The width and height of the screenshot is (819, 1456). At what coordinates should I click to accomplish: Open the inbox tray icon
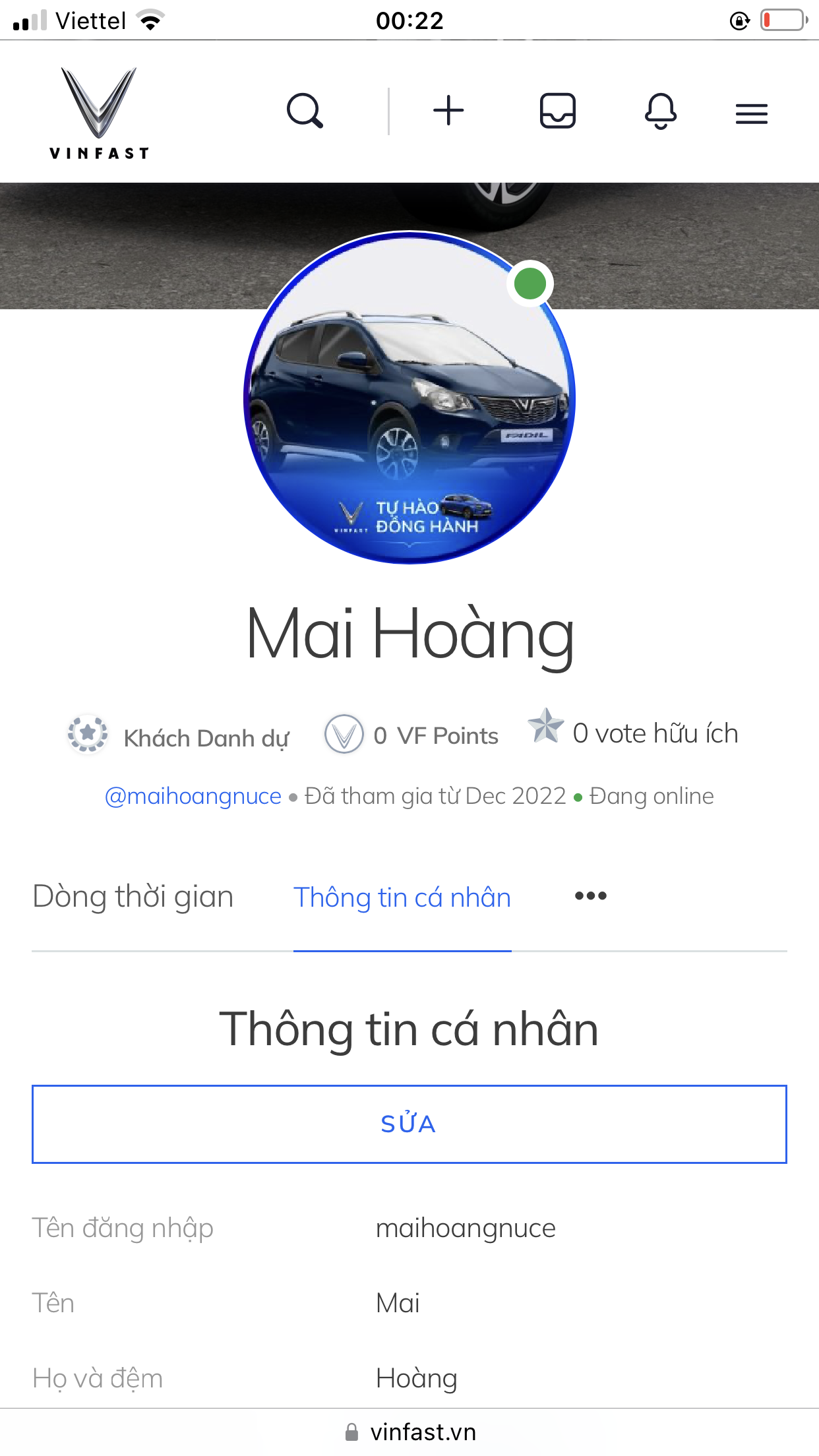(558, 111)
